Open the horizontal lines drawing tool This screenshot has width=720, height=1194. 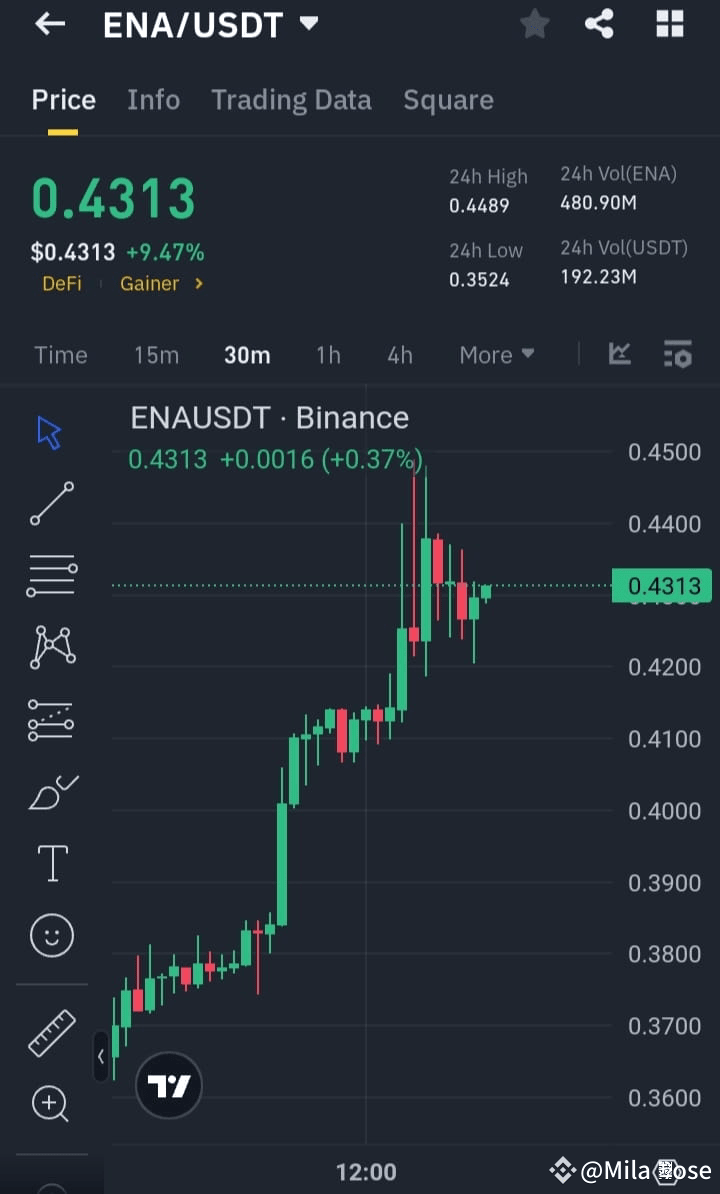50,575
